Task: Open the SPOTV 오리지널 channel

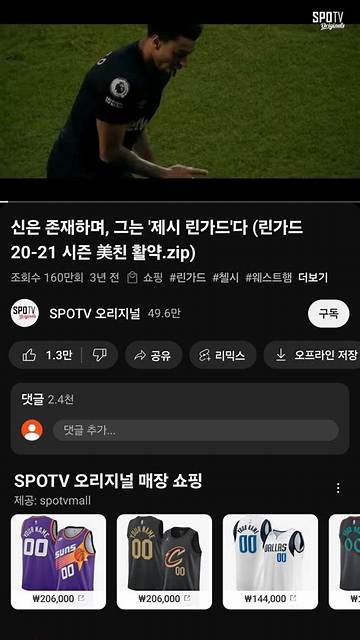Action: [94, 313]
